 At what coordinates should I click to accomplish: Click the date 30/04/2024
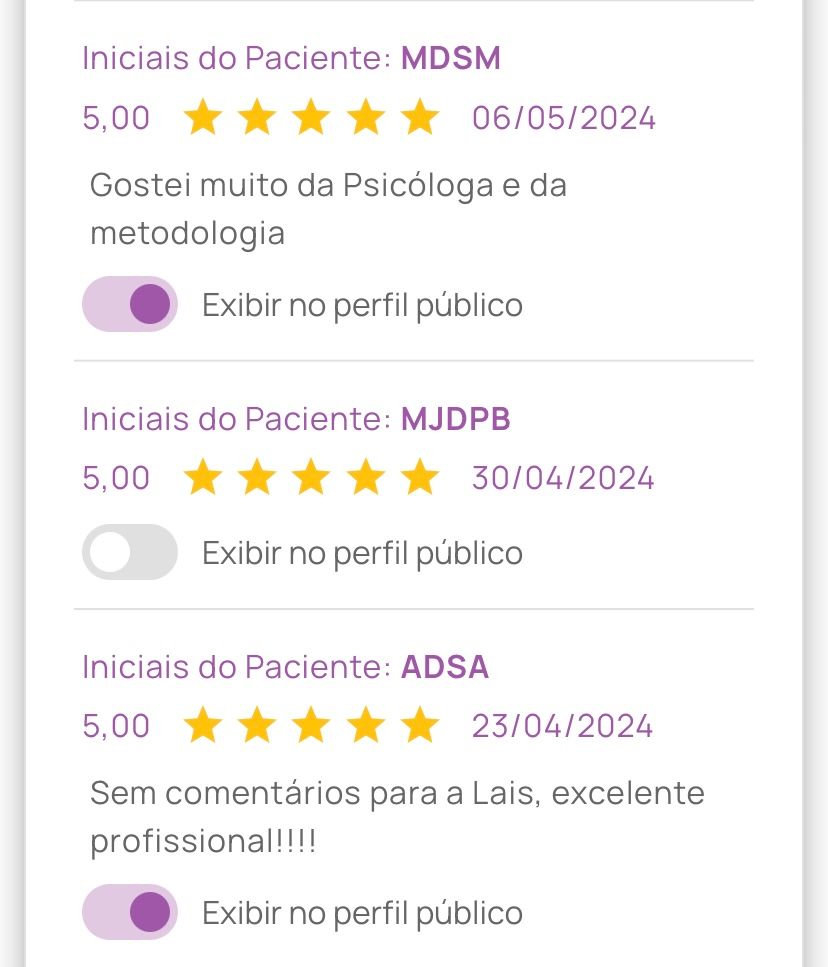click(563, 477)
